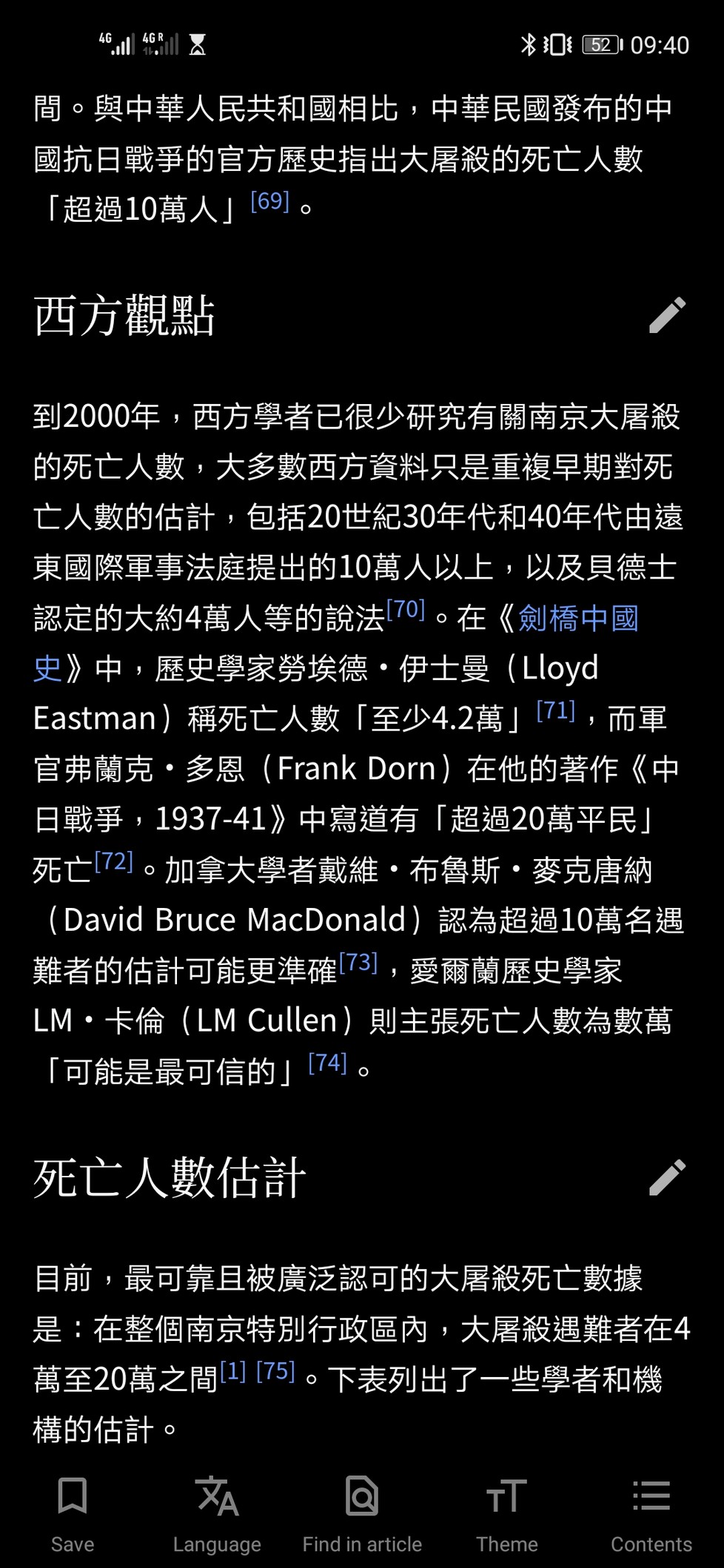Open citation [70]
Viewport: 724px width, 1568px height.
(406, 609)
